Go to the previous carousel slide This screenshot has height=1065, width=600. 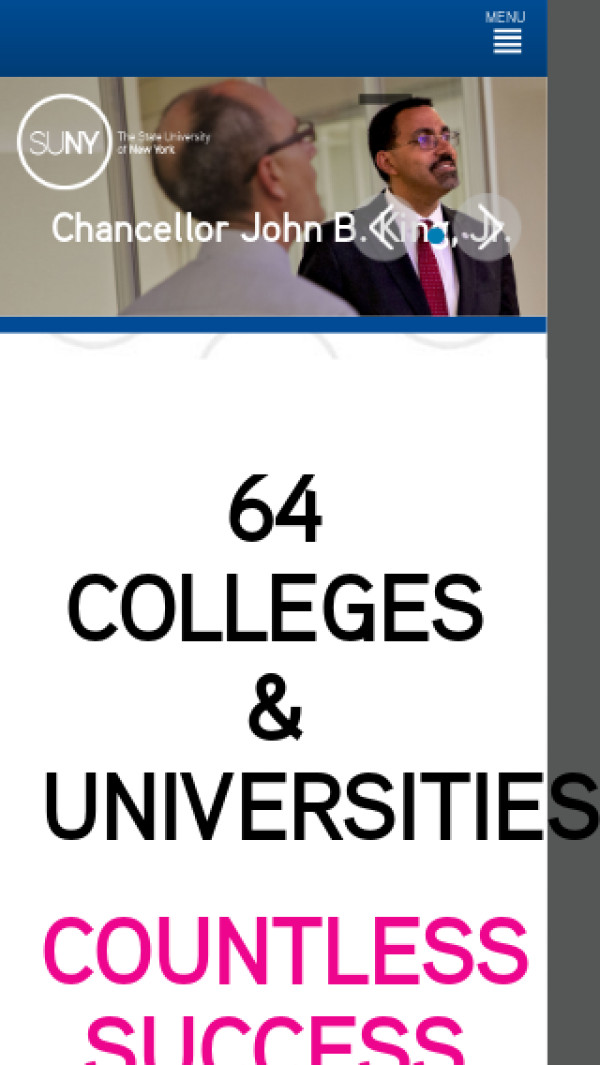tap(385, 227)
